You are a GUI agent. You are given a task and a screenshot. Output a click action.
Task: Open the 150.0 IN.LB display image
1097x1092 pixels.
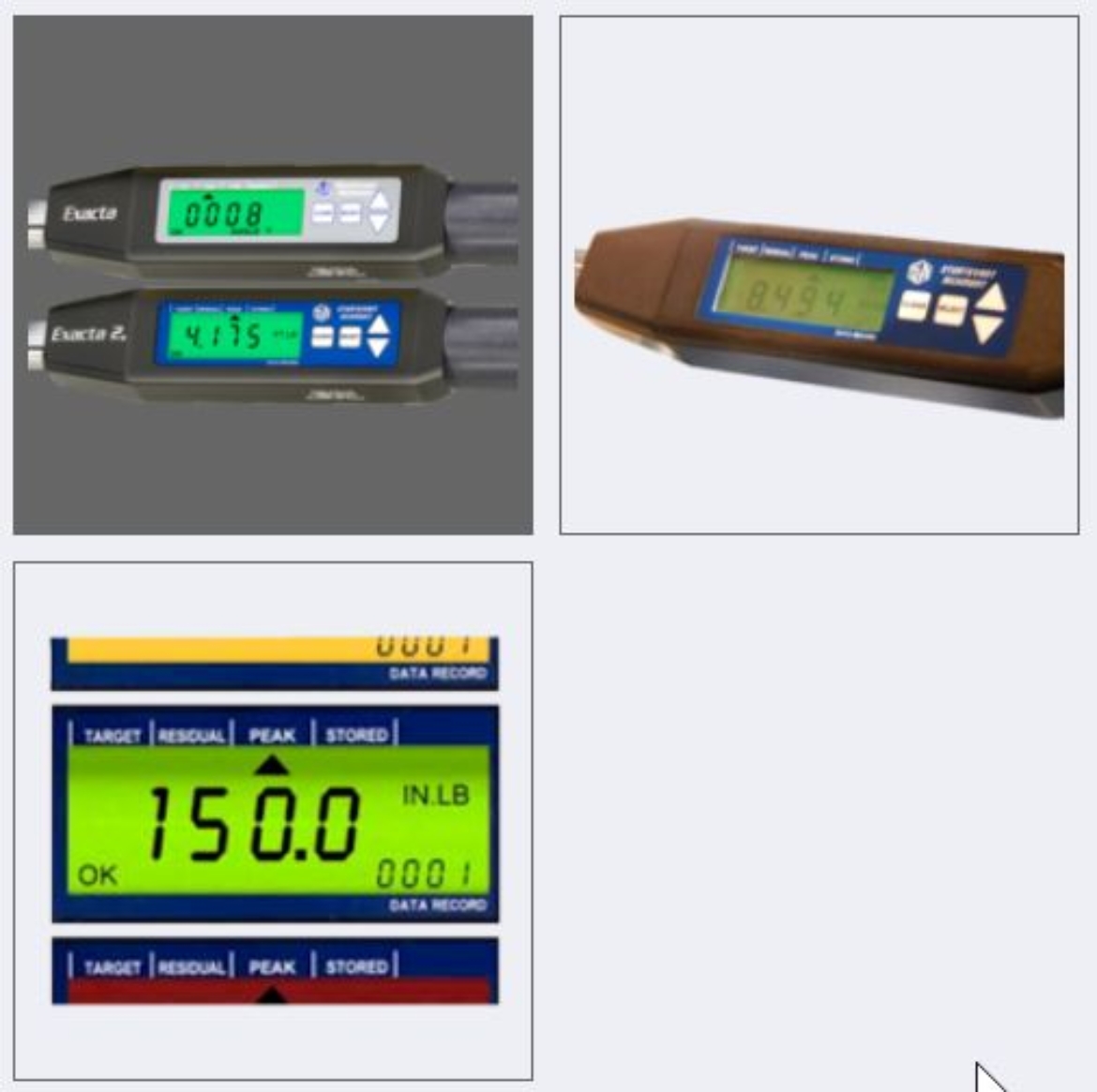(x=273, y=821)
